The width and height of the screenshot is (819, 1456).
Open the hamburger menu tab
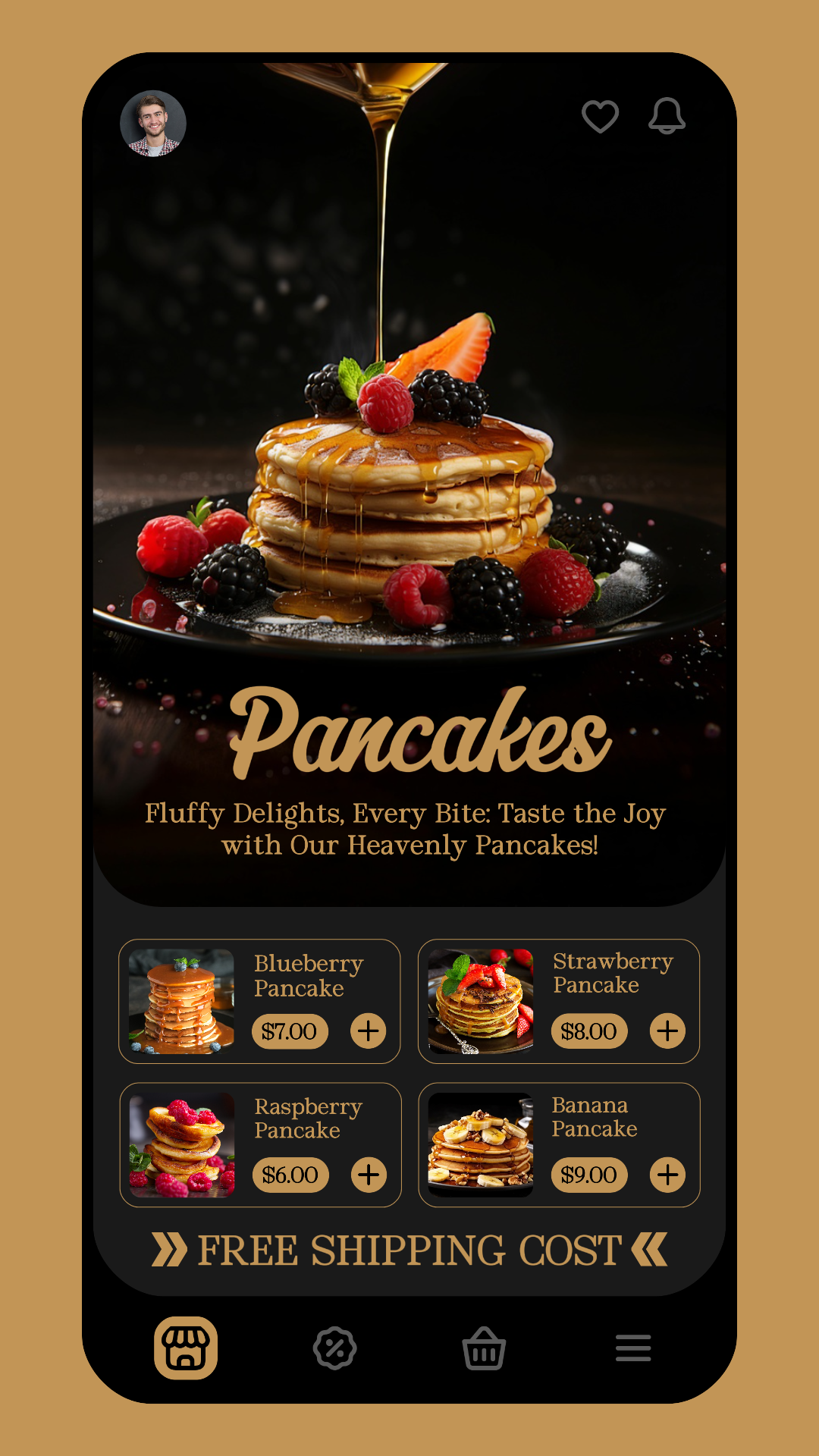pyautogui.click(x=633, y=1348)
